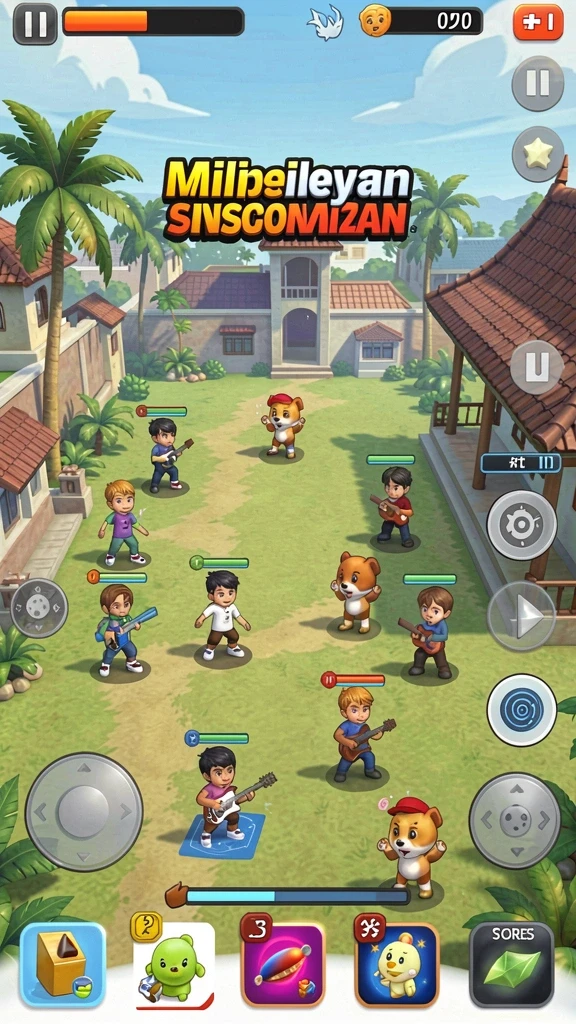The image size is (576, 1024).
Task: Tap the large movement joystick
Action: pyautogui.click(x=84, y=812)
